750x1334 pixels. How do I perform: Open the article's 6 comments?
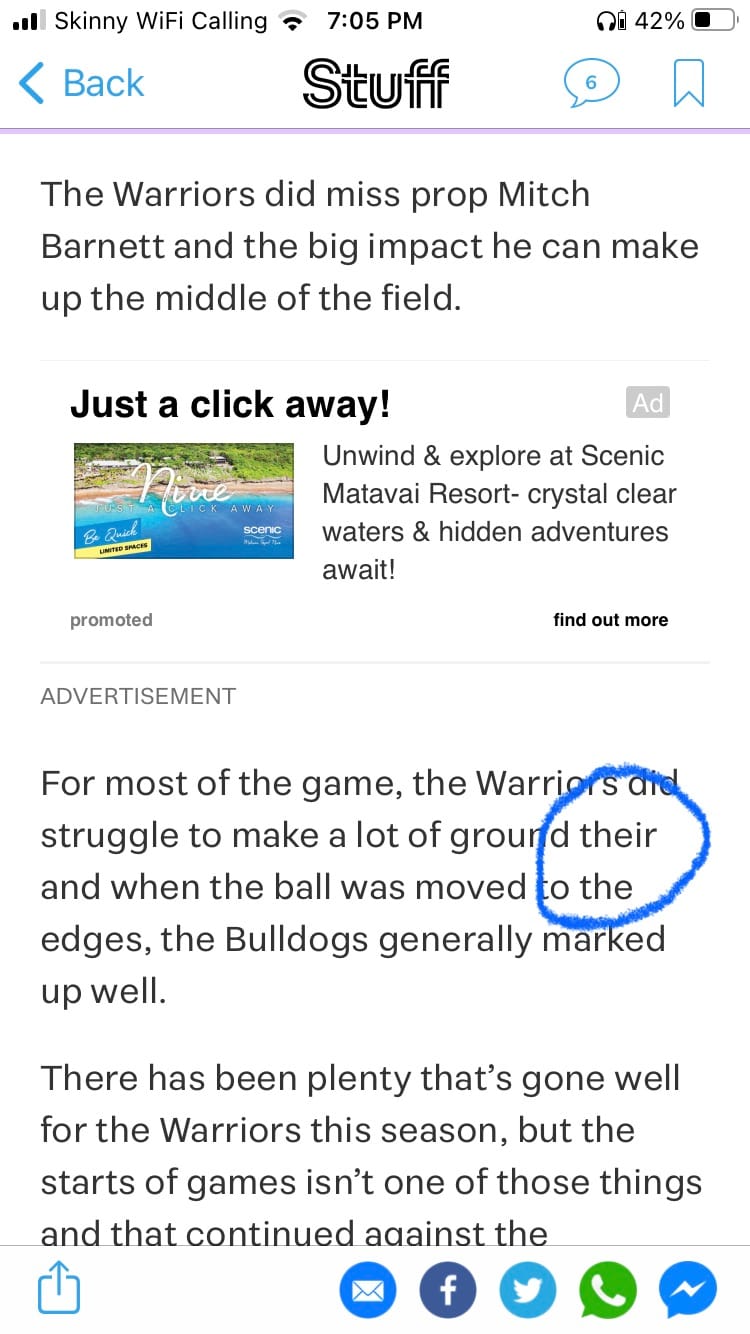(590, 83)
